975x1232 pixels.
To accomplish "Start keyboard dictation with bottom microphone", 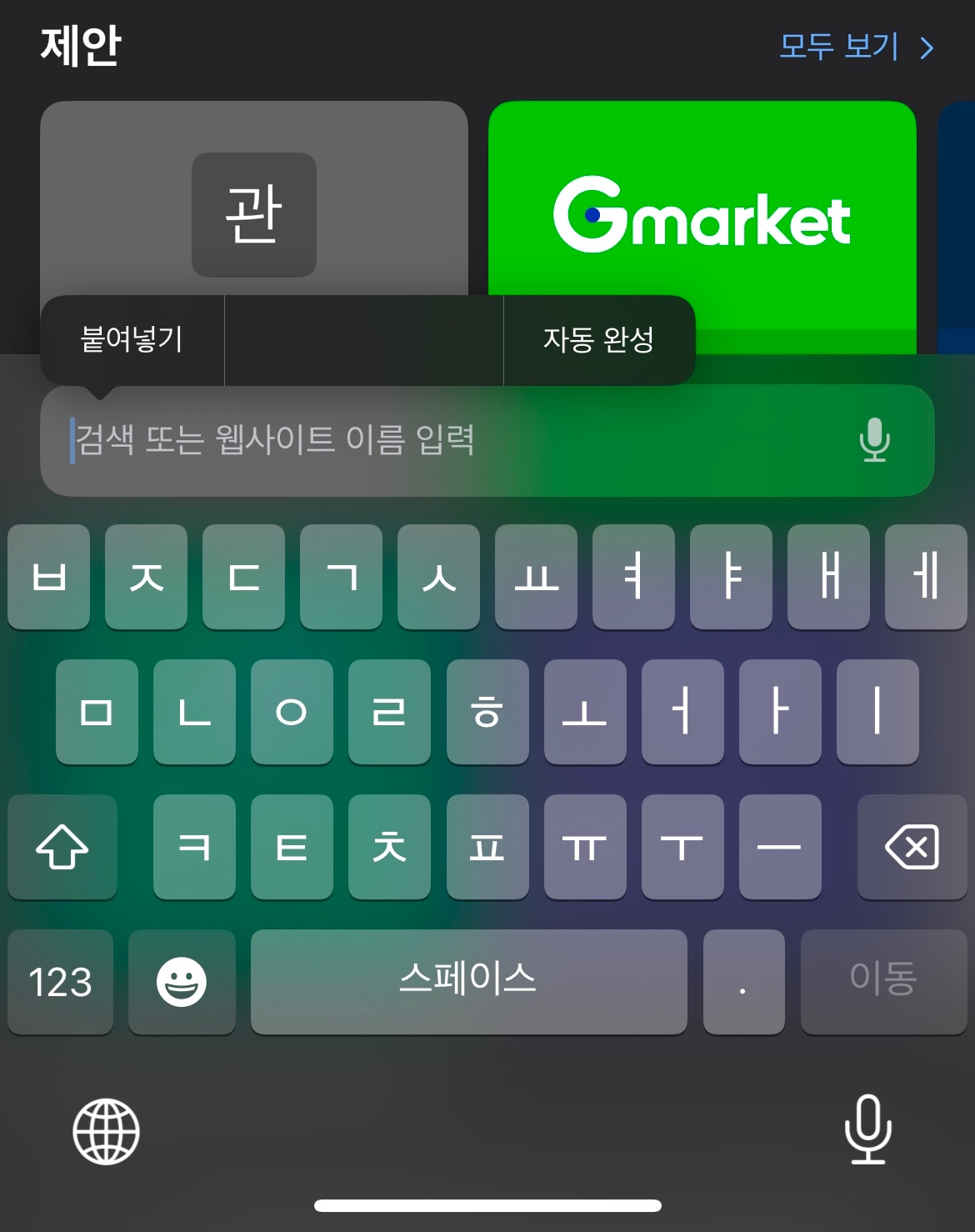I will (x=867, y=1129).
